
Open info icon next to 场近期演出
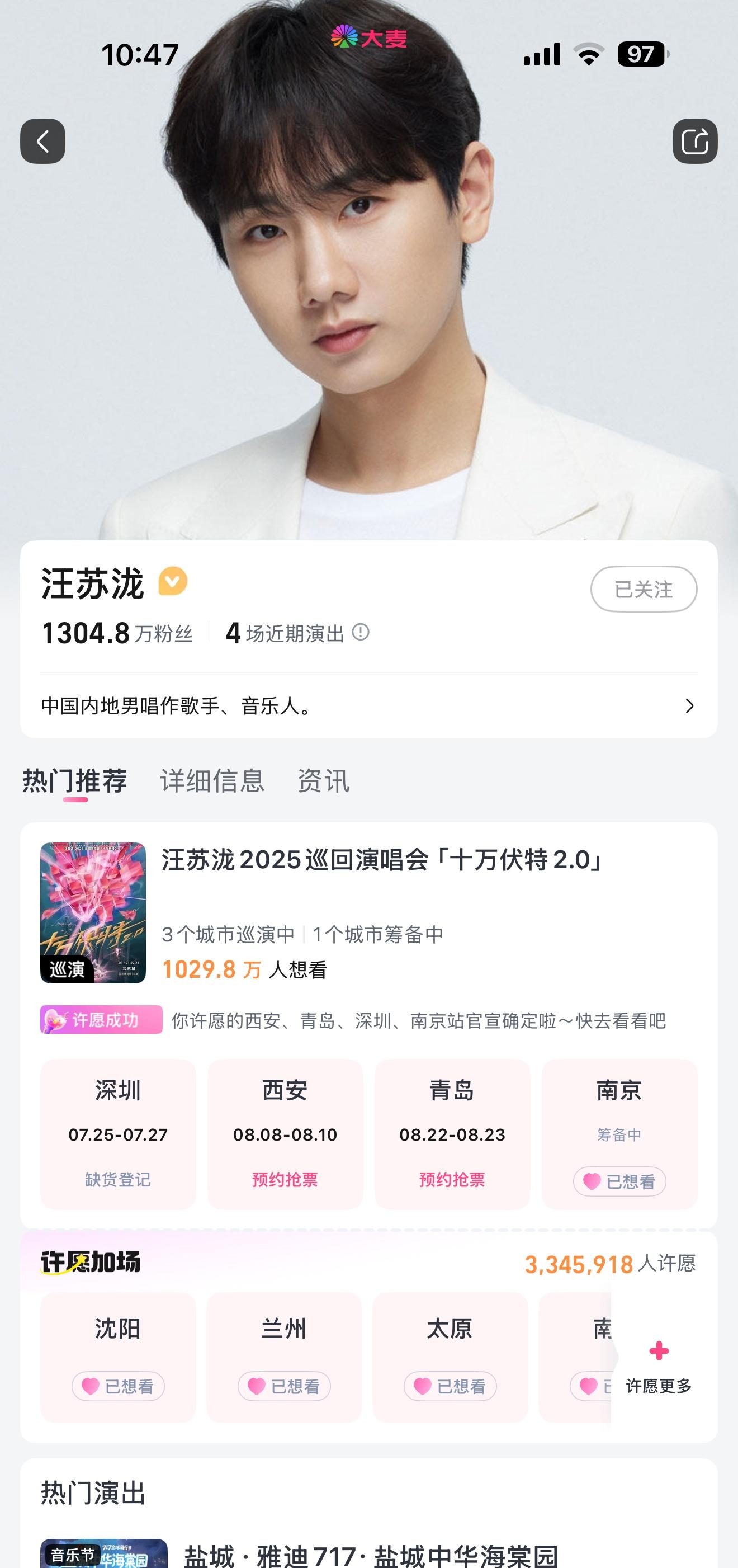pyautogui.click(x=361, y=632)
